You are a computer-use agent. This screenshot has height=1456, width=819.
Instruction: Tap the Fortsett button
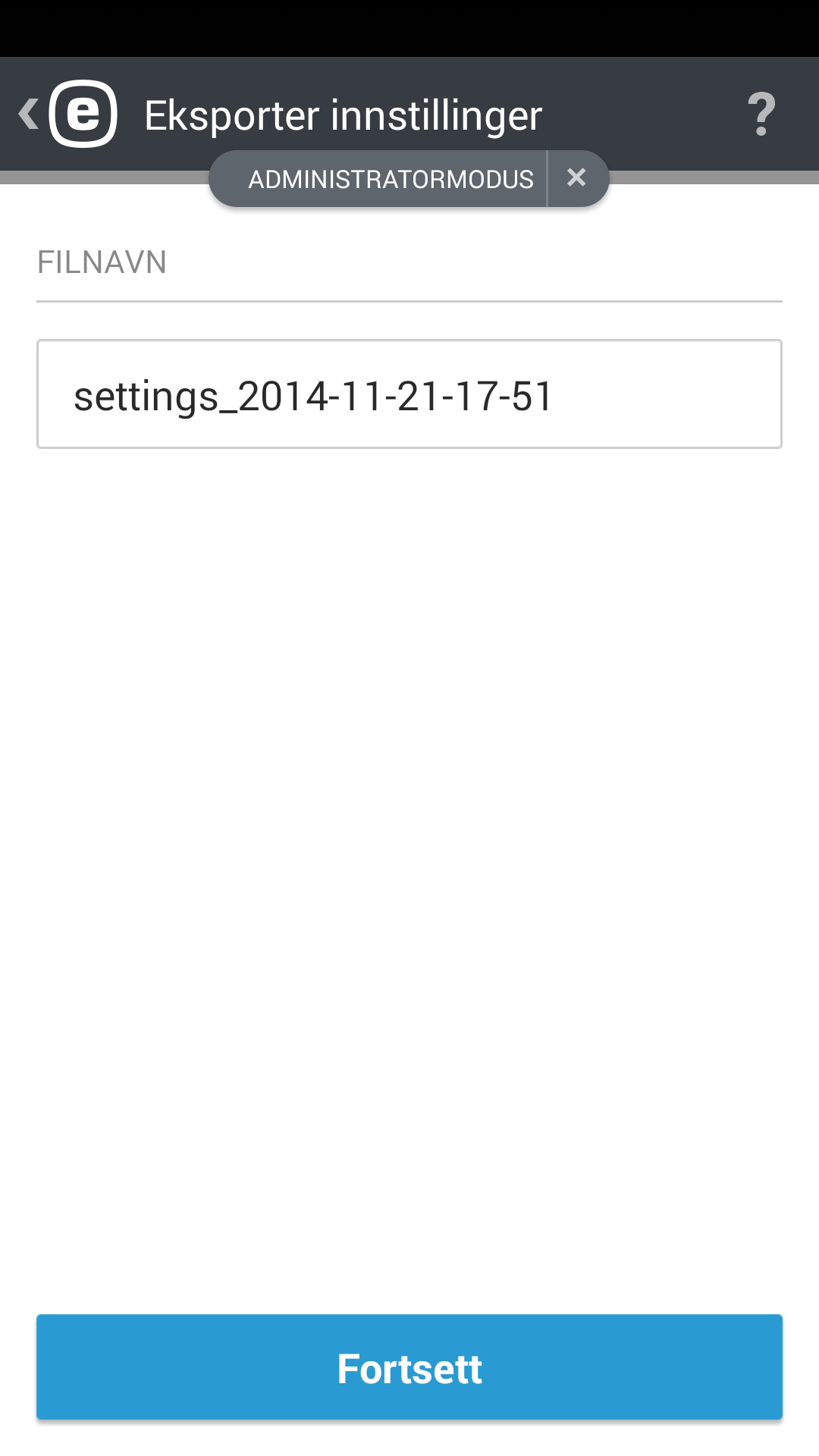point(409,1367)
